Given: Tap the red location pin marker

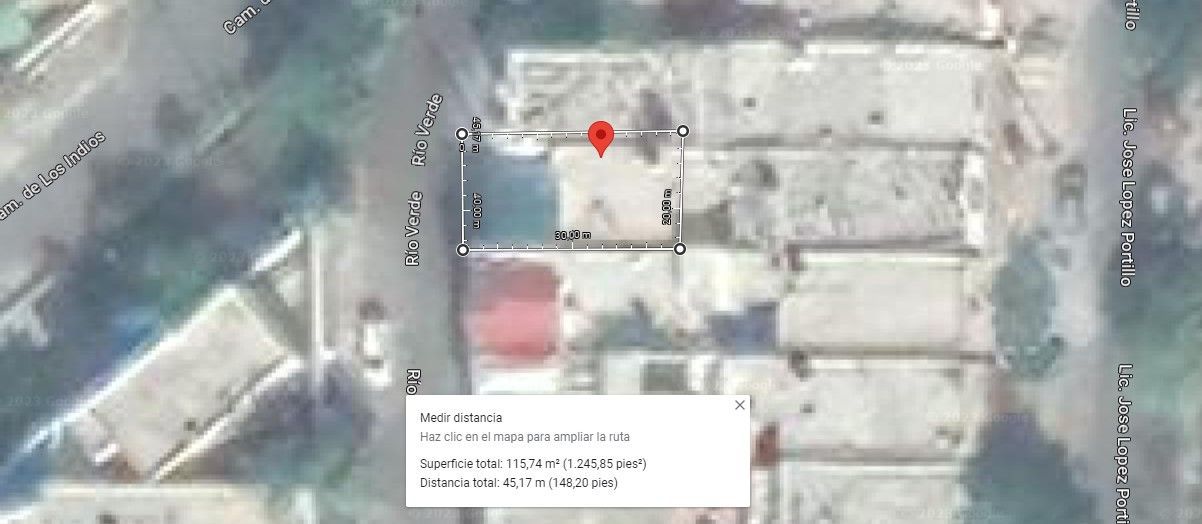Looking at the screenshot, I should click(600, 138).
